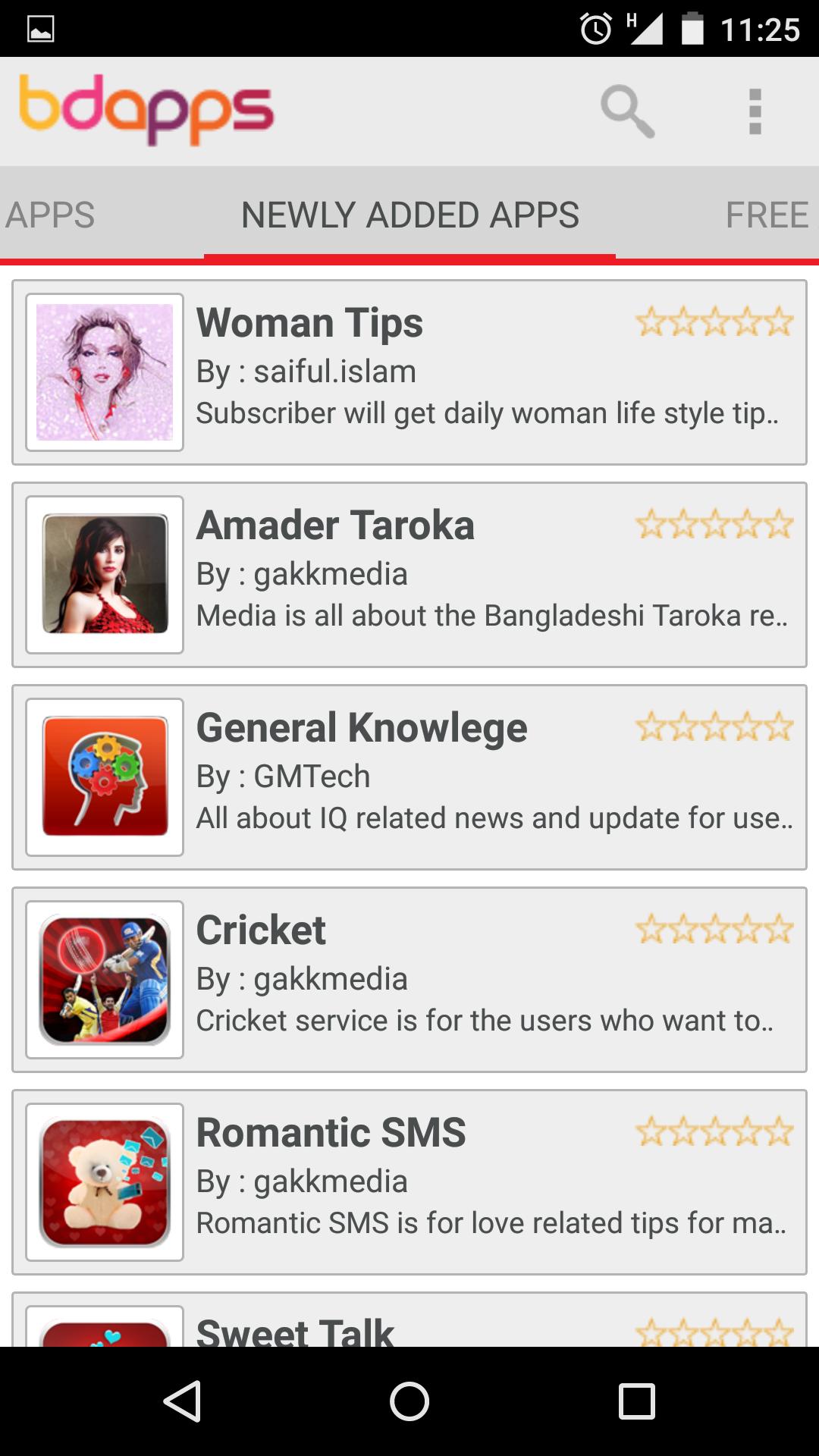Open the General Knowlege app
Screen dimensions: 819x1456
tap(409, 777)
